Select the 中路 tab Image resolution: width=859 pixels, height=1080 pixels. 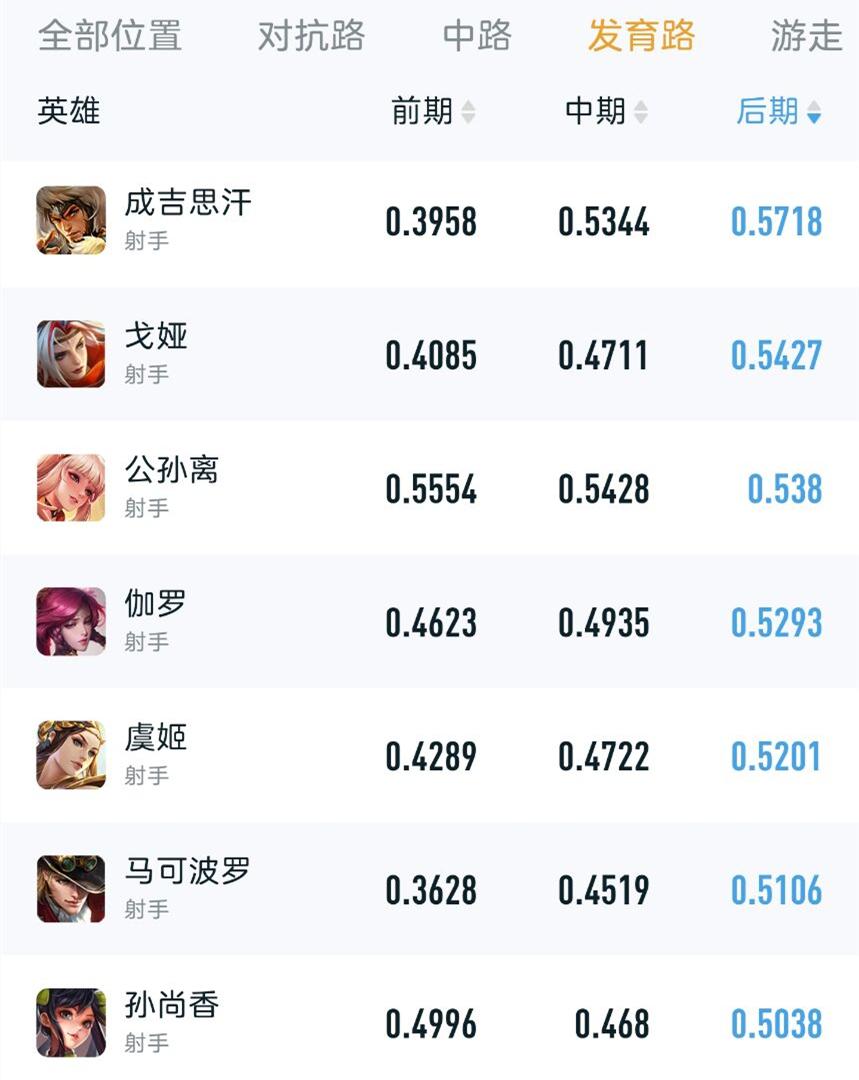[477, 36]
